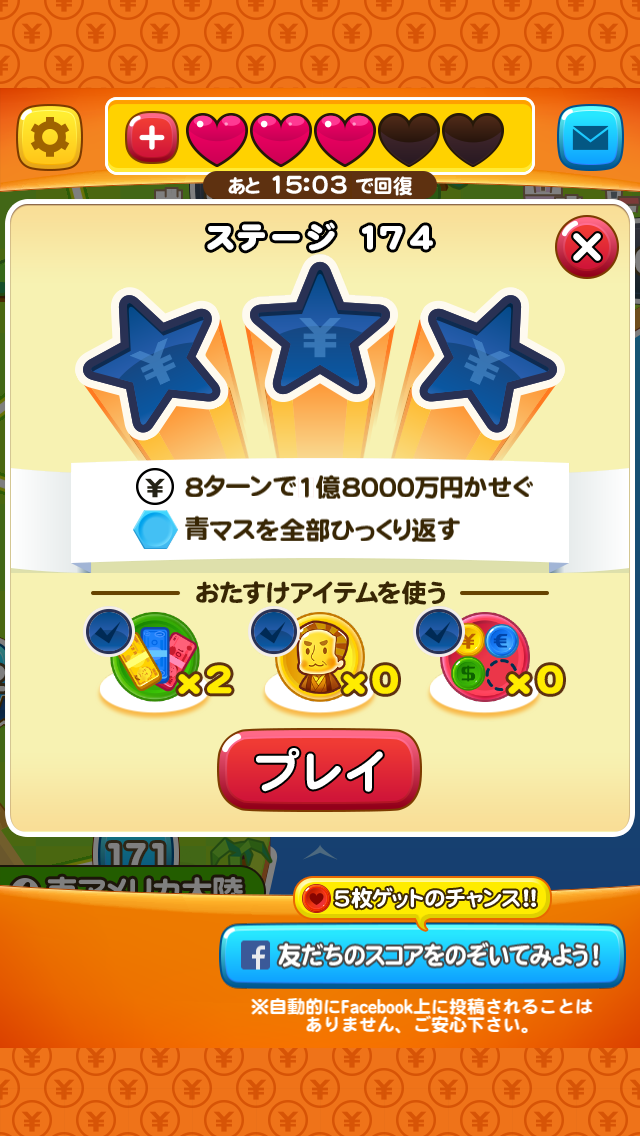Select the cash bills helper item x2
Image resolution: width=640 pixels, height=1136 pixels.
pyautogui.click(x=154, y=658)
